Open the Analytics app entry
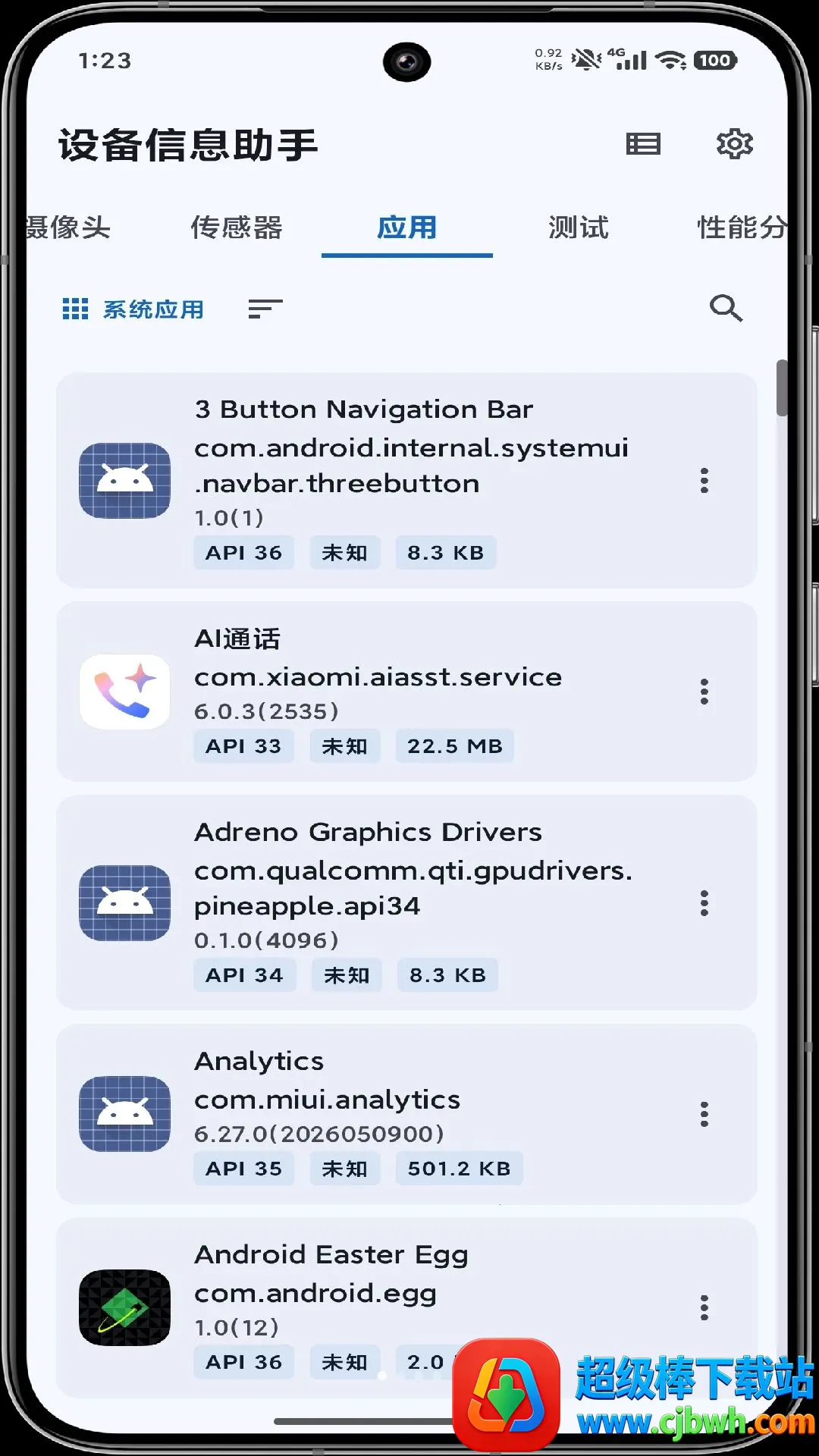The height and width of the screenshot is (1456, 819). tap(406, 1114)
